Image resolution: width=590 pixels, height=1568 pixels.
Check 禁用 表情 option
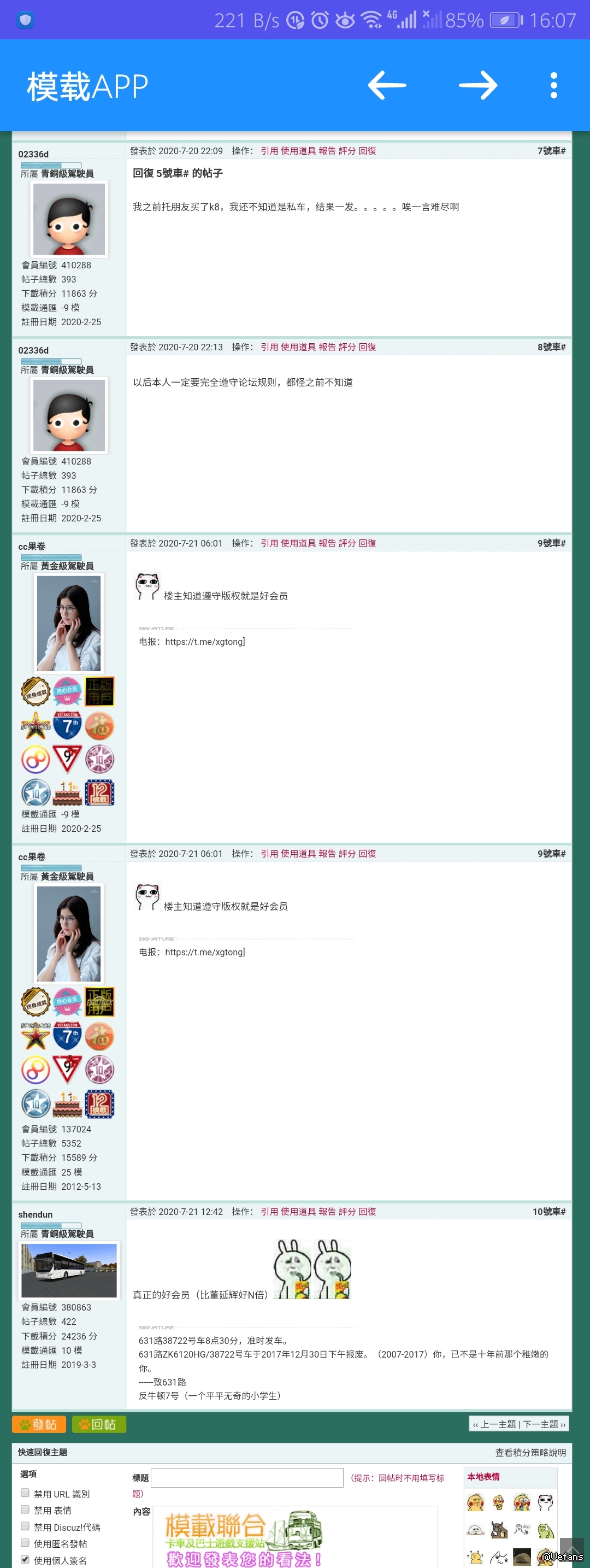(26, 1509)
